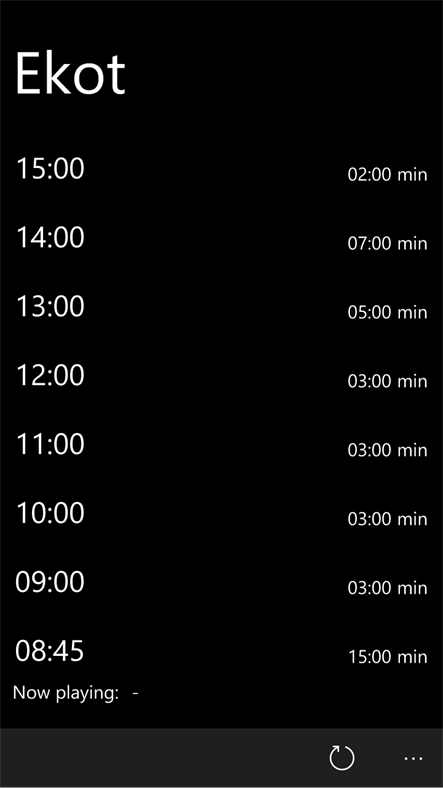Open the 11:00 broadcast

click(x=222, y=445)
